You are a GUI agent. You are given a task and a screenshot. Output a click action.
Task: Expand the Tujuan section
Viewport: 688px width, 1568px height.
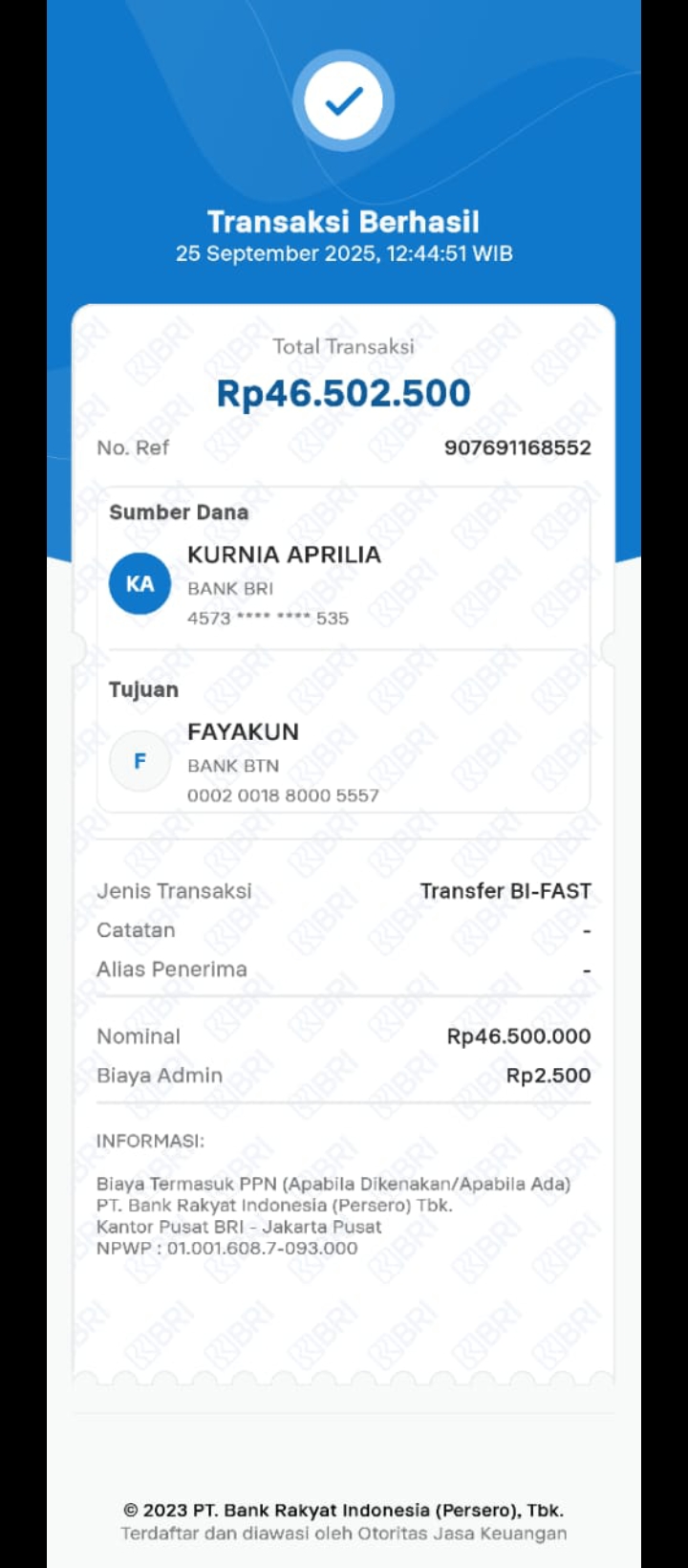click(x=141, y=689)
